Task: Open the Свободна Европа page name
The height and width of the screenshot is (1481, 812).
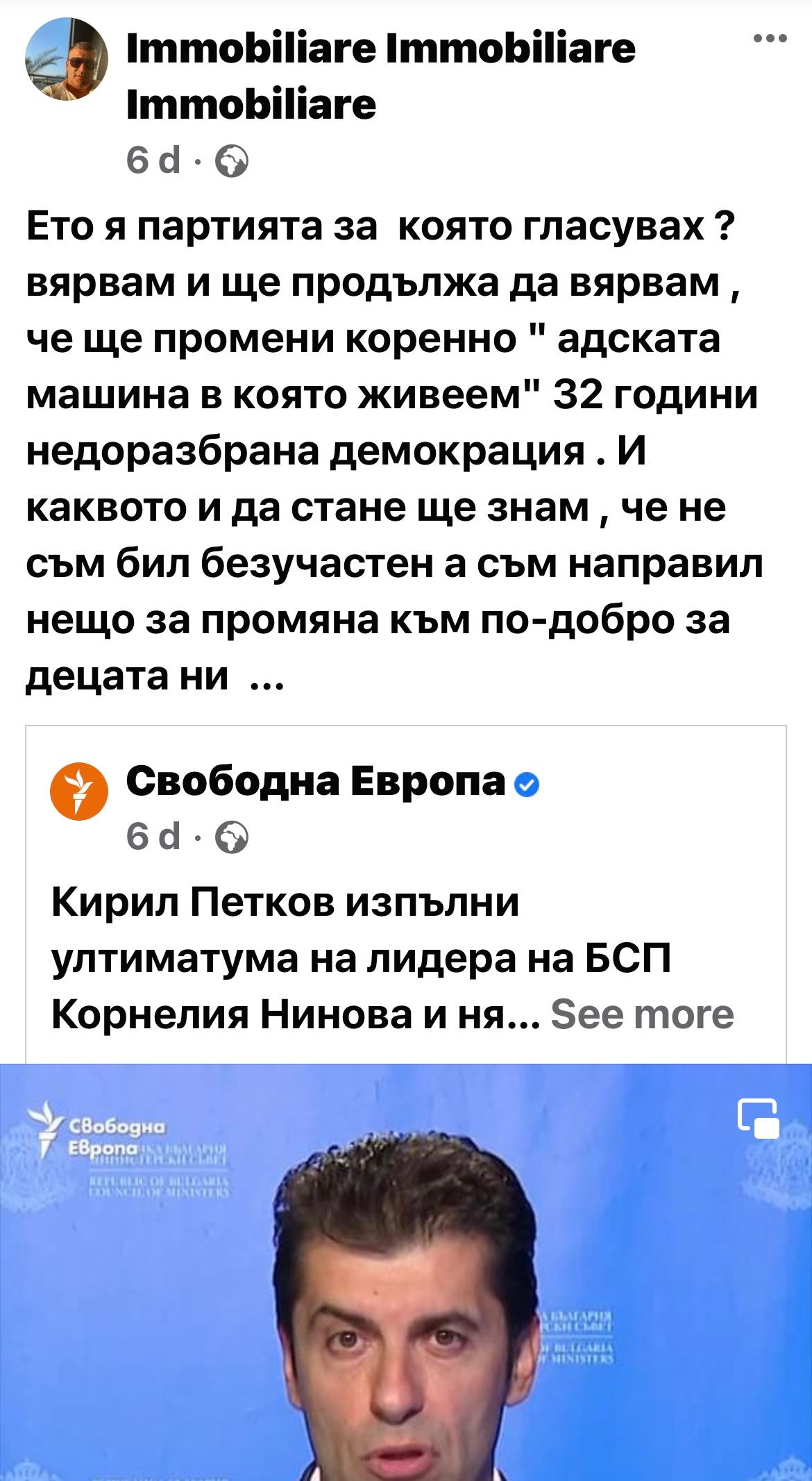Action: [x=316, y=782]
